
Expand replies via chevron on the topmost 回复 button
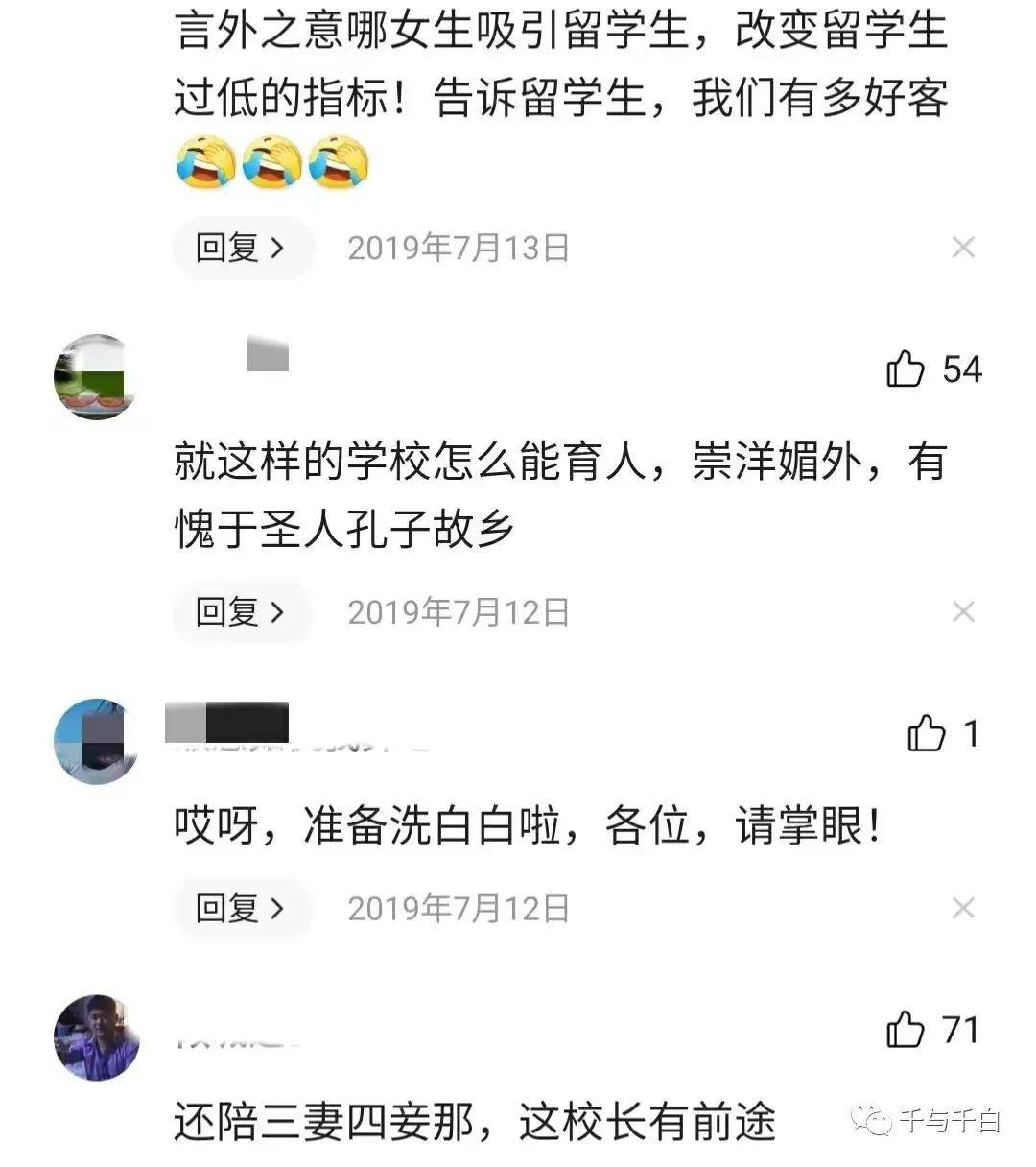click(276, 248)
